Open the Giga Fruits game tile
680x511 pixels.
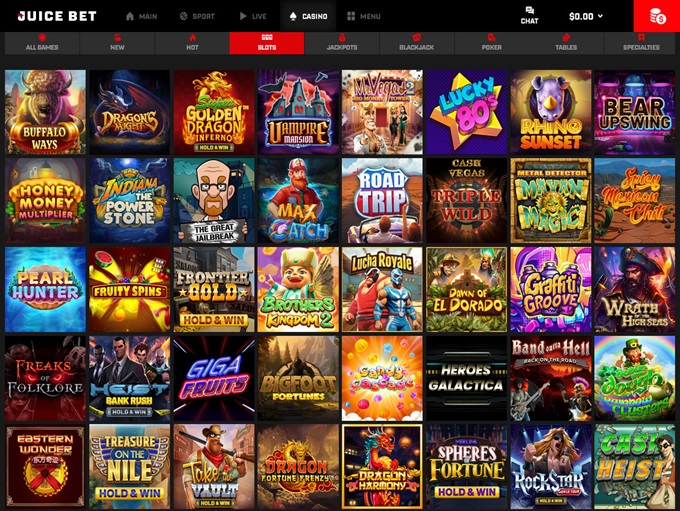[x=214, y=377]
